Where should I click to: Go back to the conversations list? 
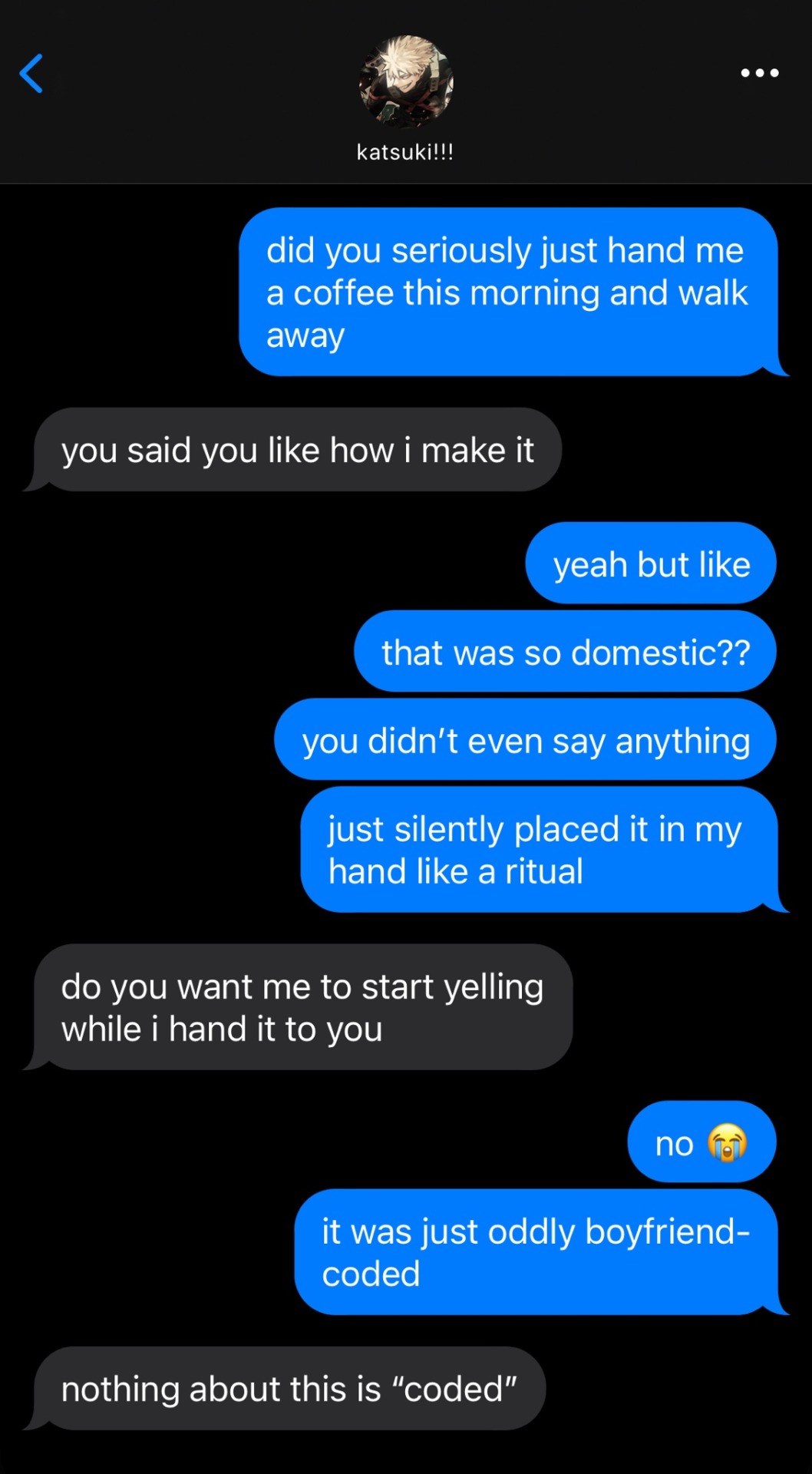pyautogui.click(x=31, y=74)
